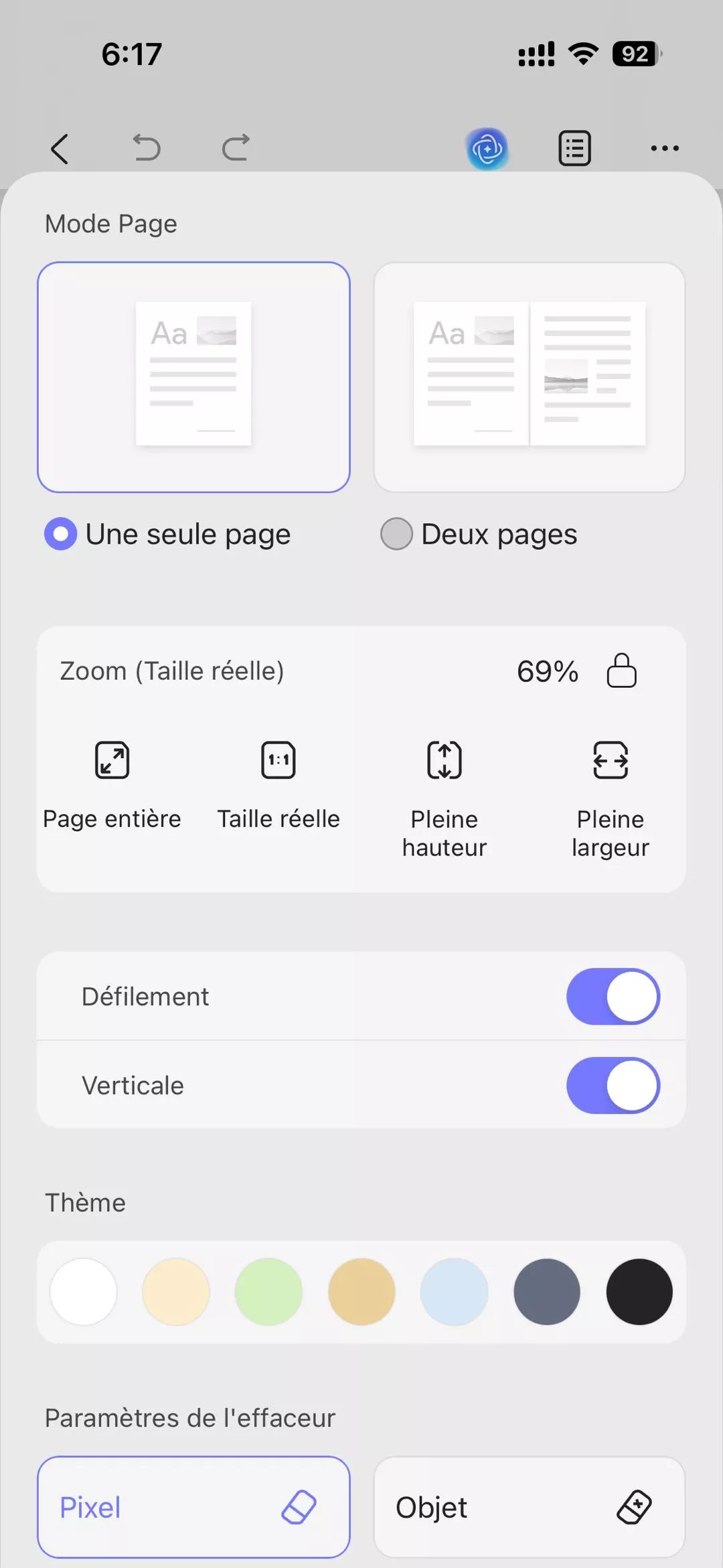Click the two-page layout preview thumbnail
723x1568 pixels.
pos(528,376)
